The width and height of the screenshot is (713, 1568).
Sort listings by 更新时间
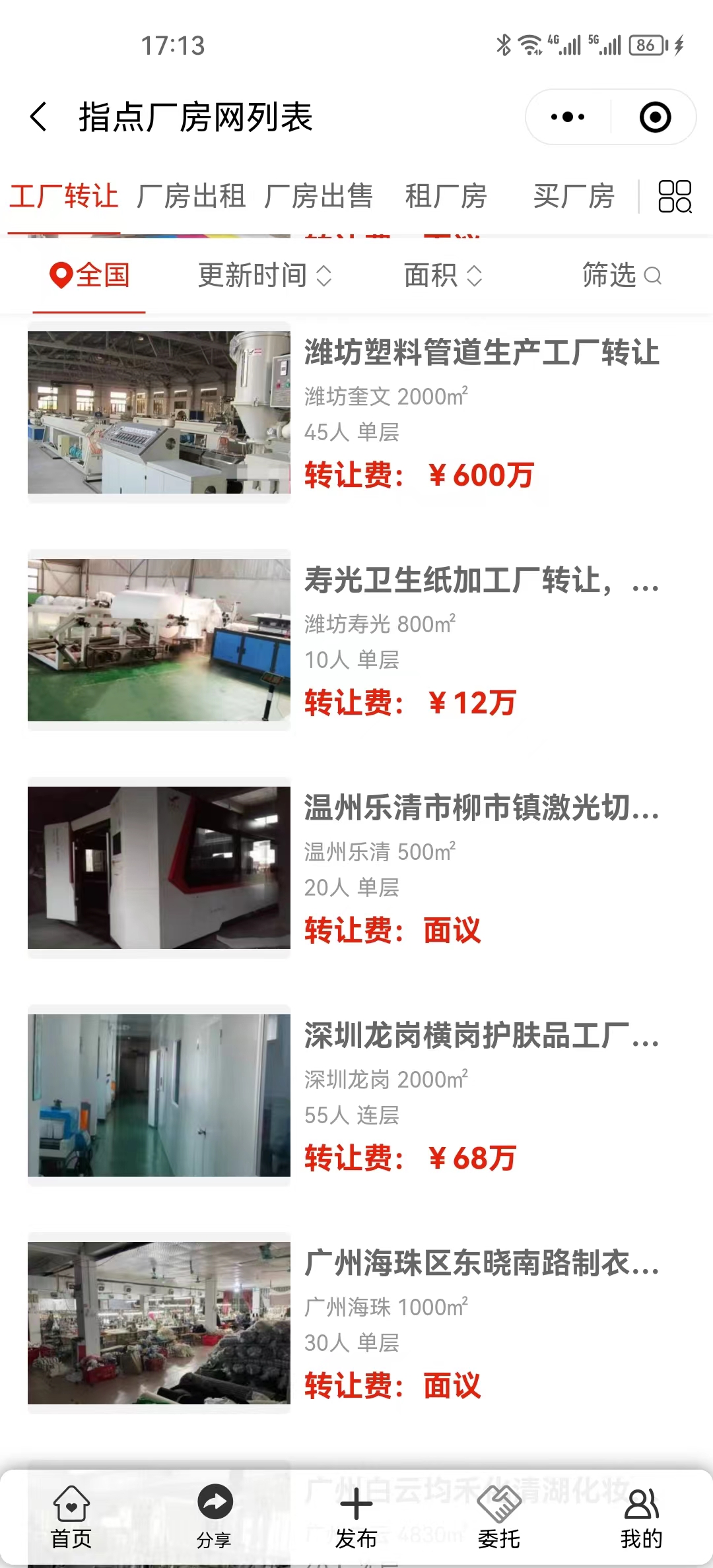pos(264,275)
